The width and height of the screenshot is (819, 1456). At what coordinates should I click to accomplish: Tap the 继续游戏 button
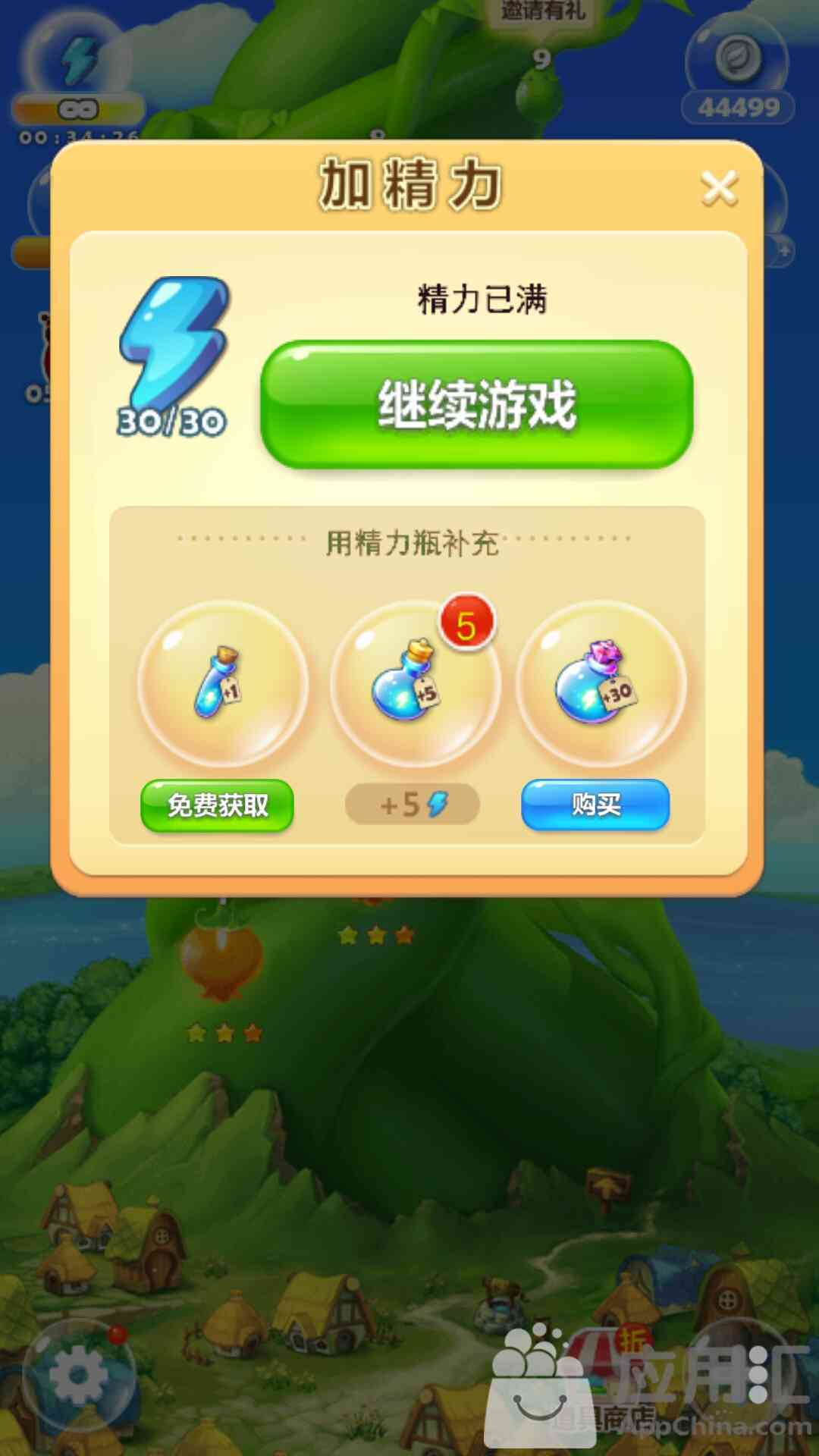(477, 404)
